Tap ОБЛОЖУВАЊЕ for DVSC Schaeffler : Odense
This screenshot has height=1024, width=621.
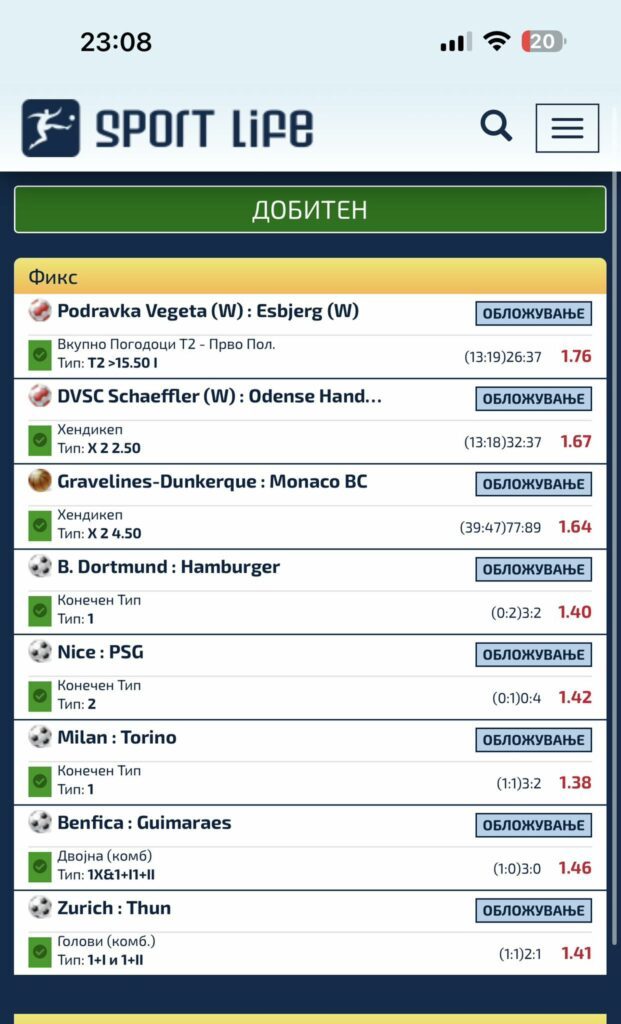pyautogui.click(x=533, y=399)
